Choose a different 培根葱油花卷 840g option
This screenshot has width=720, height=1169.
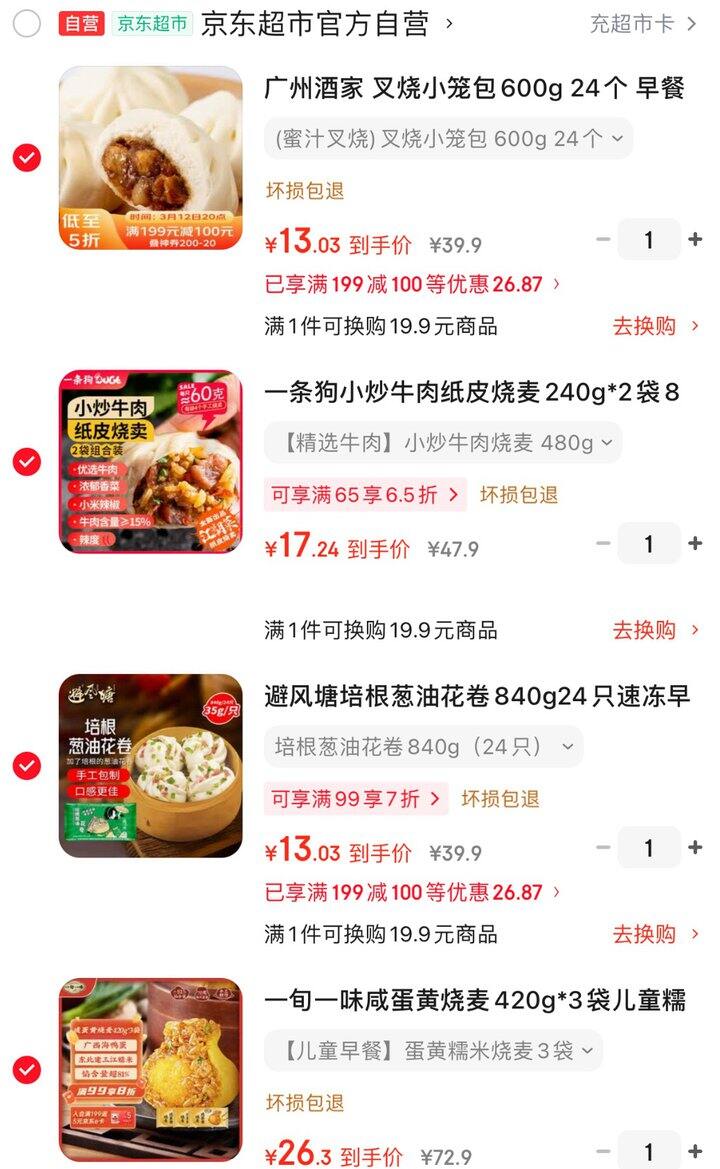pos(423,747)
